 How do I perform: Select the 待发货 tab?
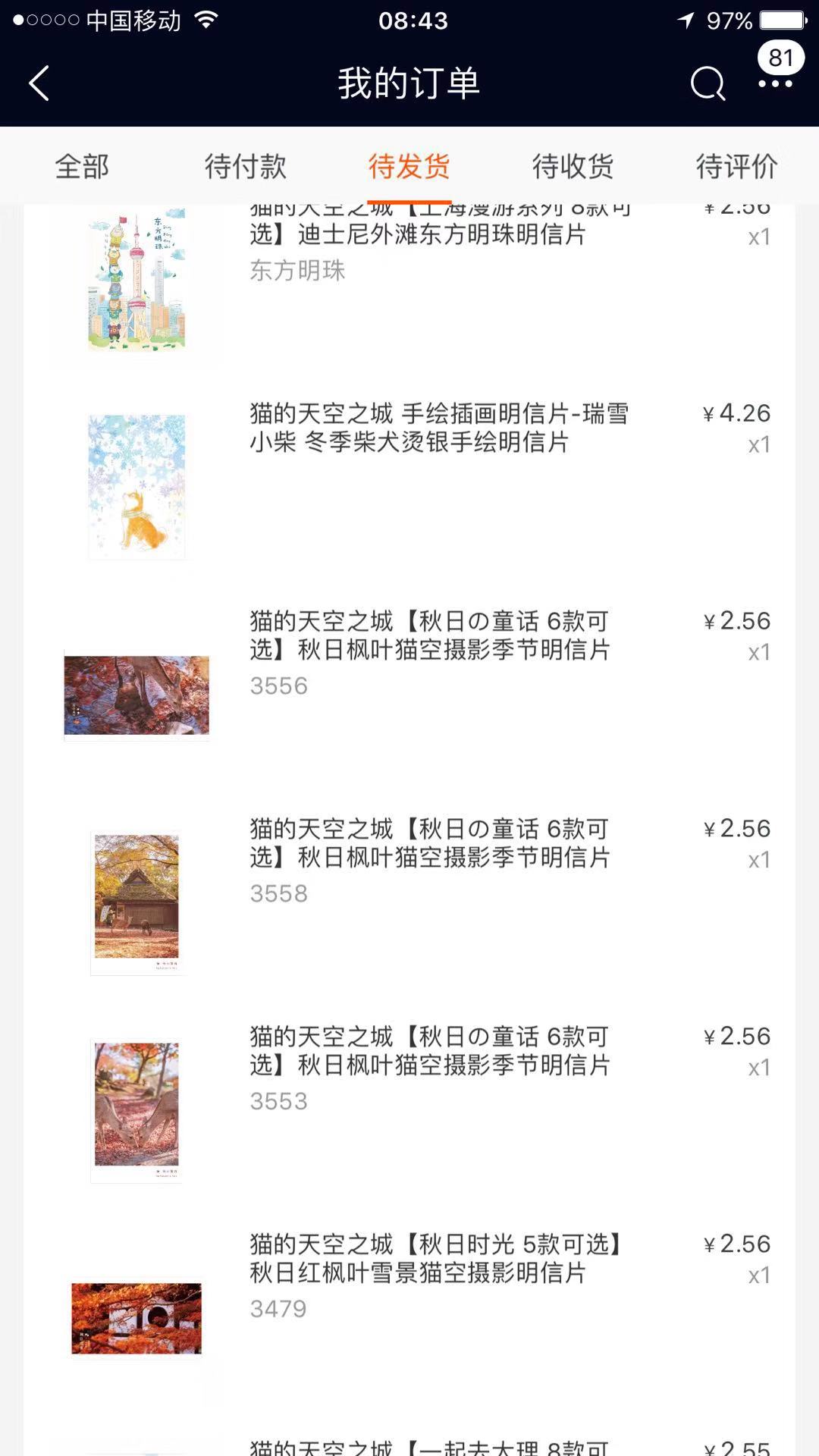click(409, 166)
